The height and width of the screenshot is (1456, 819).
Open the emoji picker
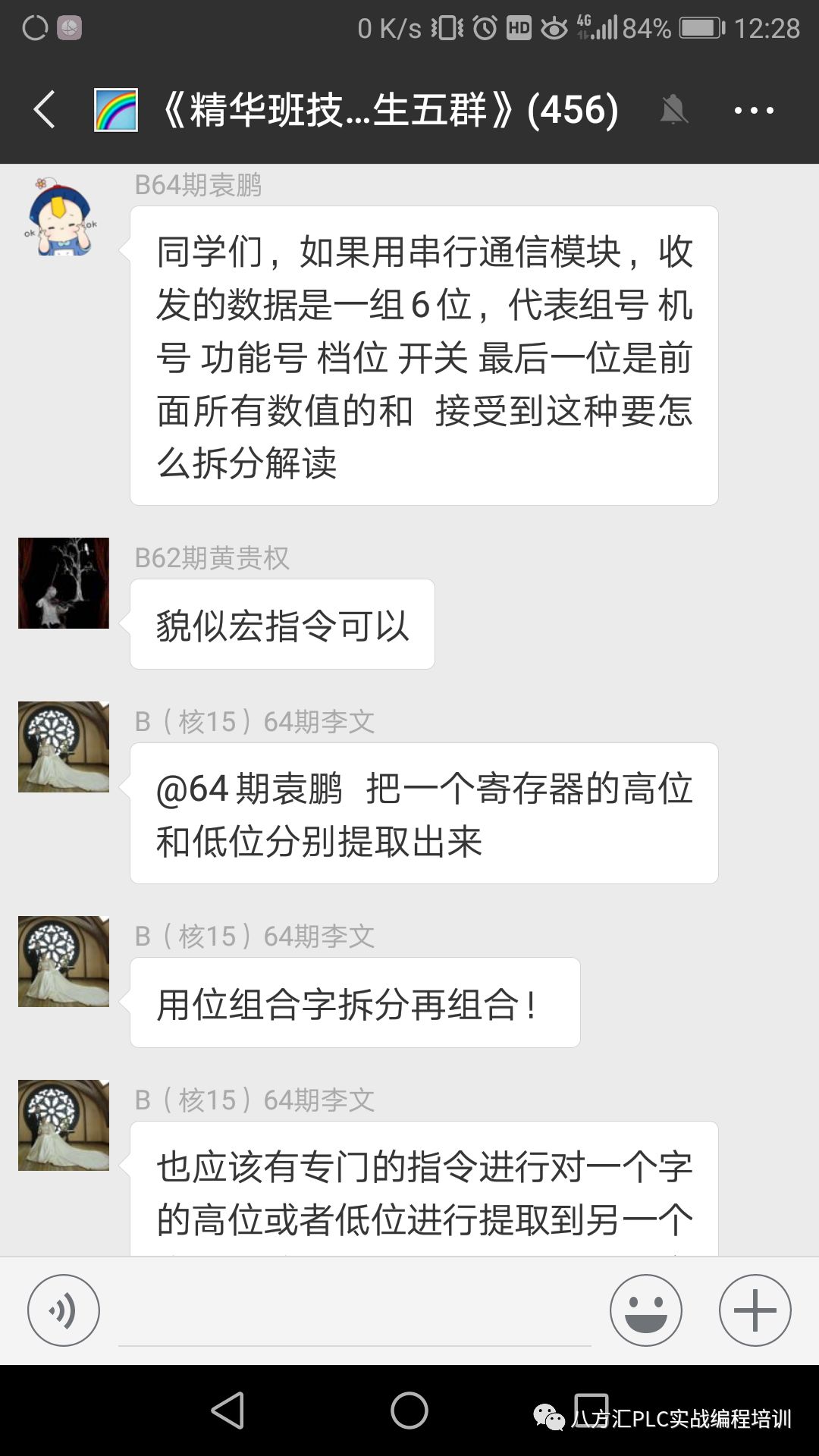click(645, 1310)
